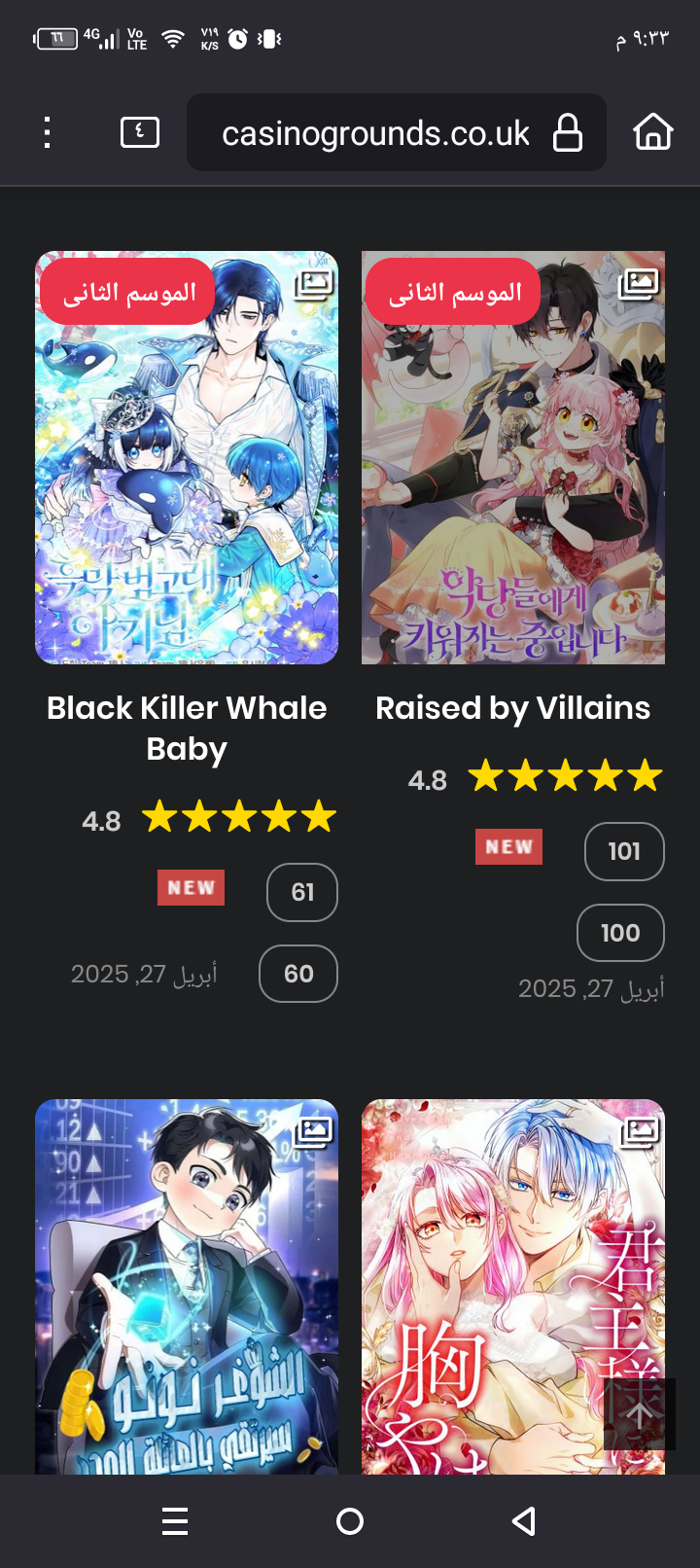This screenshot has width=700, height=1568.
Task: Open chapter 61 of Black Killer Whale Baby
Action: tap(302, 892)
